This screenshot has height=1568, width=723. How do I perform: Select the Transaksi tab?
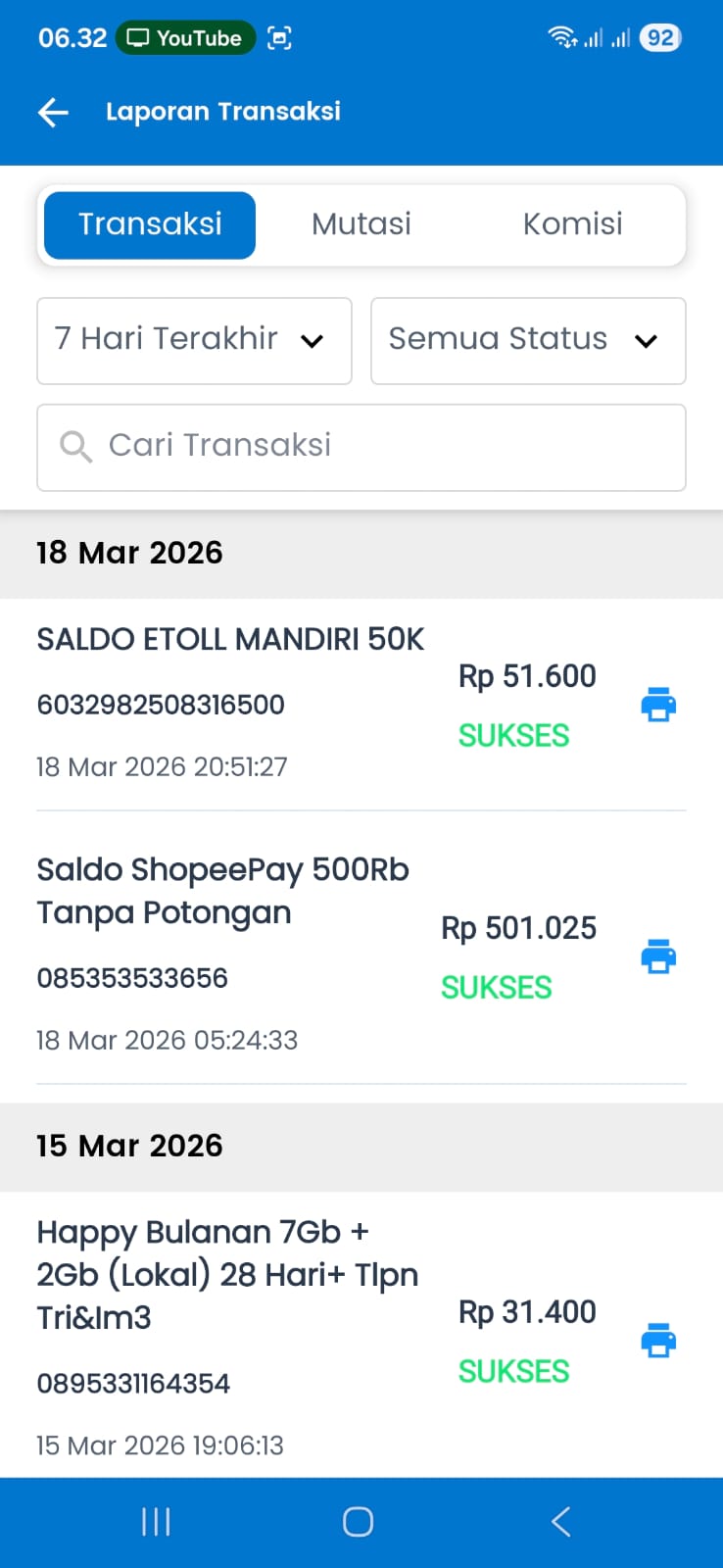149,224
